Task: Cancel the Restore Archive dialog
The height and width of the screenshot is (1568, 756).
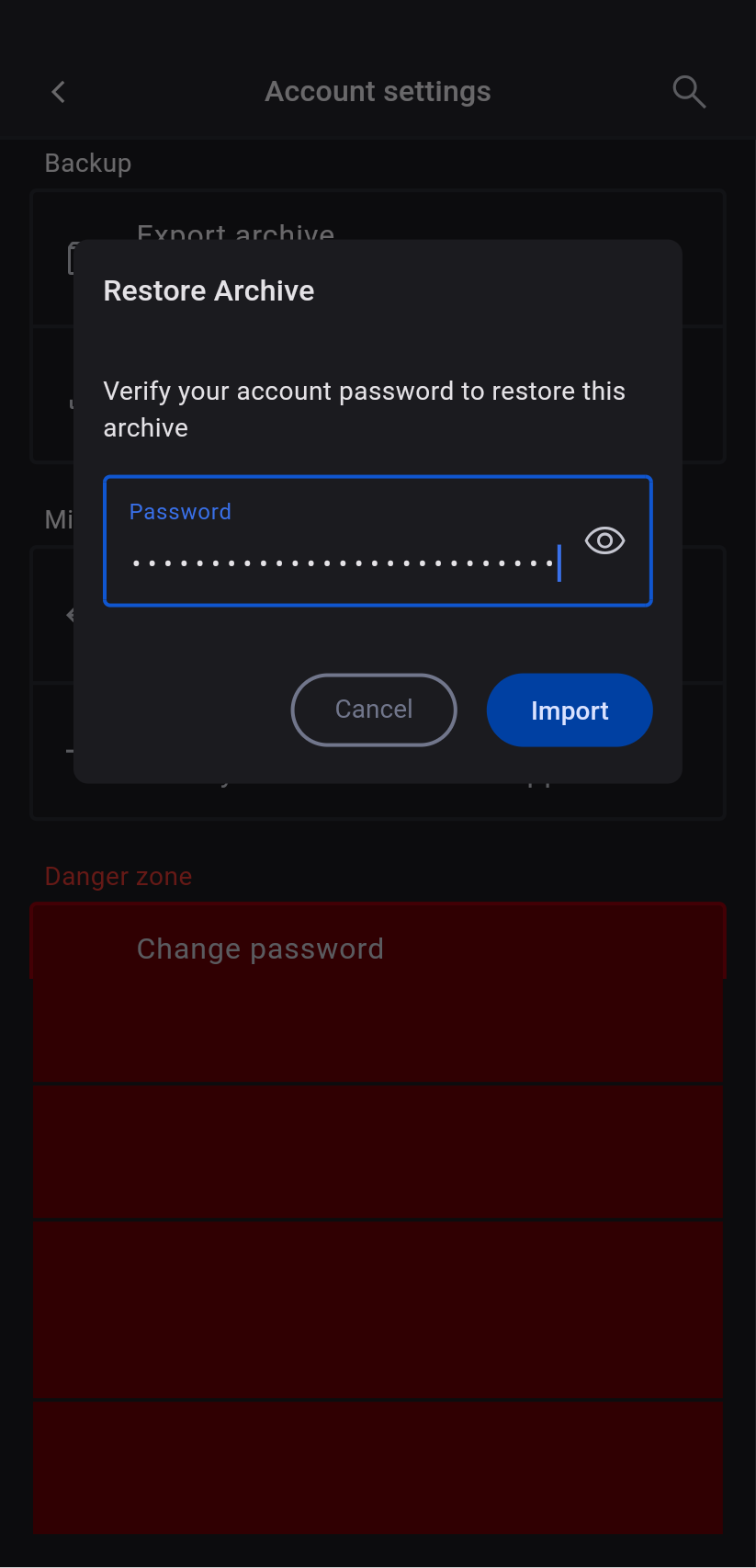Action: point(373,710)
